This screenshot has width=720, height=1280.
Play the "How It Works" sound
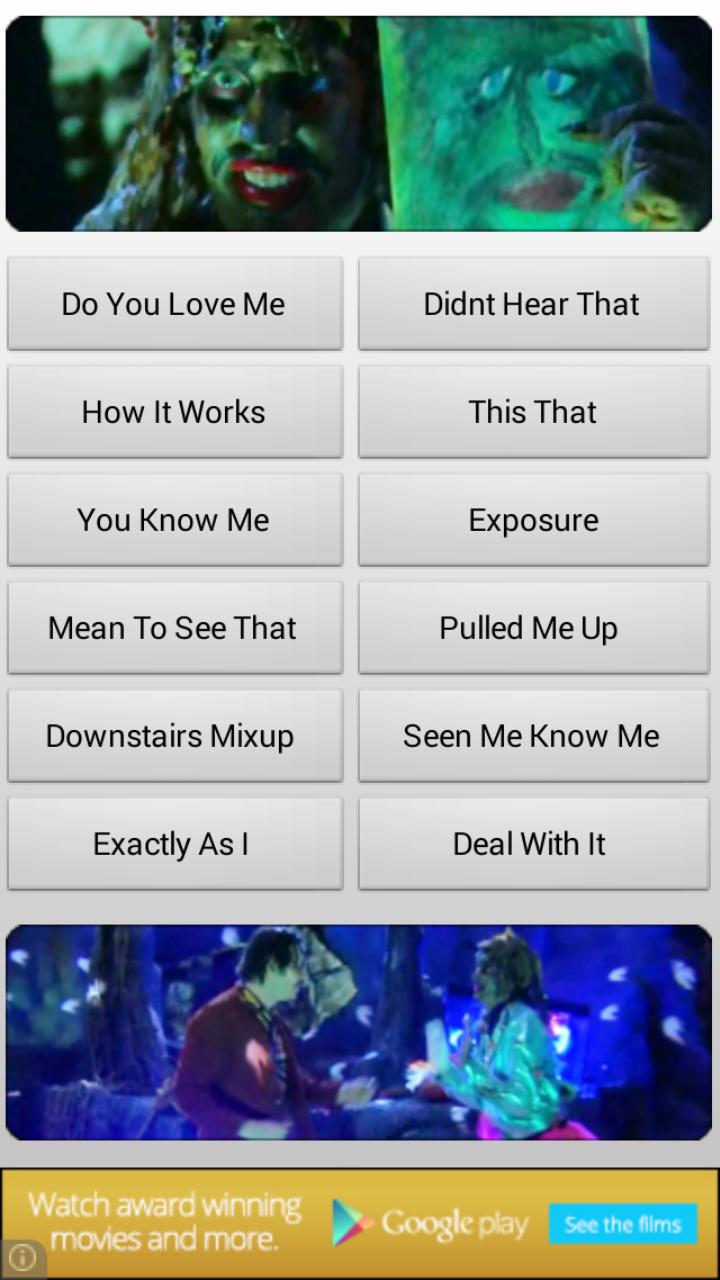[x=175, y=411]
